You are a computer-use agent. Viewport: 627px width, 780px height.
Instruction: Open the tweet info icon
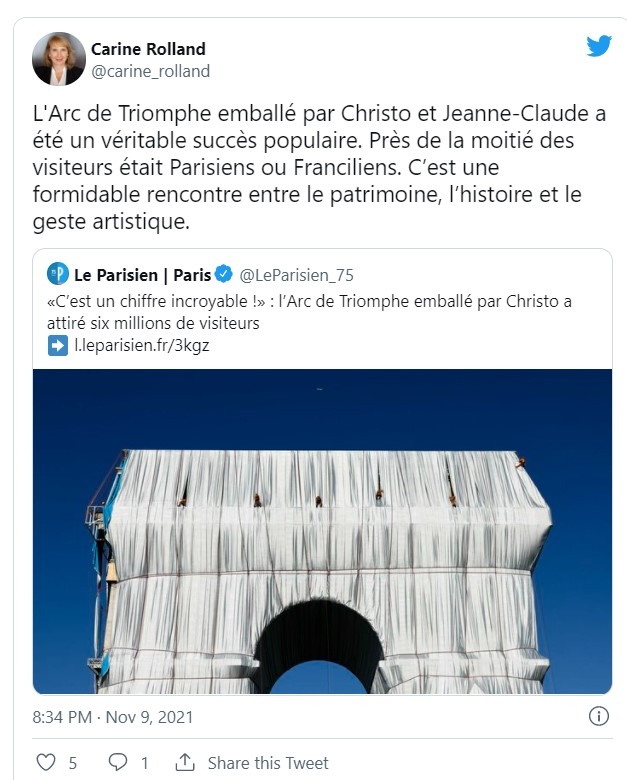coord(598,716)
